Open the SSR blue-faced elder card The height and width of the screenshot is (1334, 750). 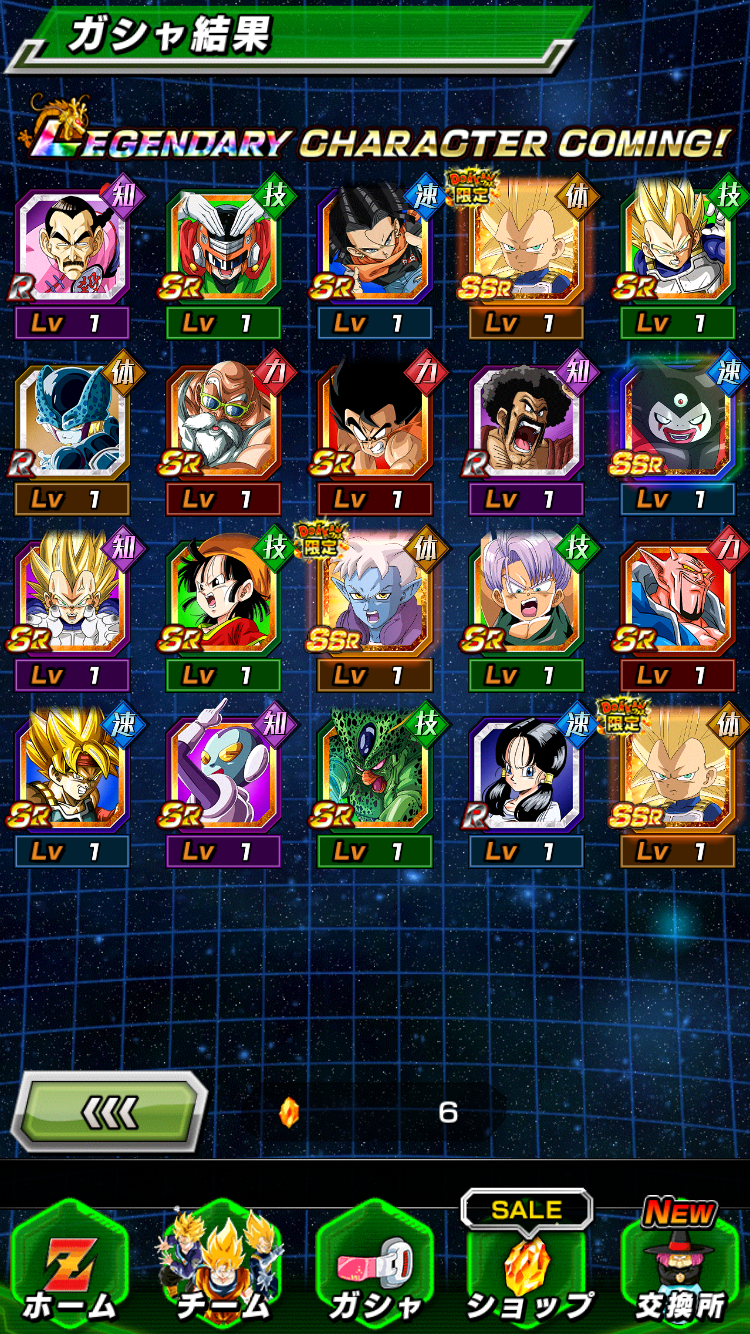tap(374, 597)
